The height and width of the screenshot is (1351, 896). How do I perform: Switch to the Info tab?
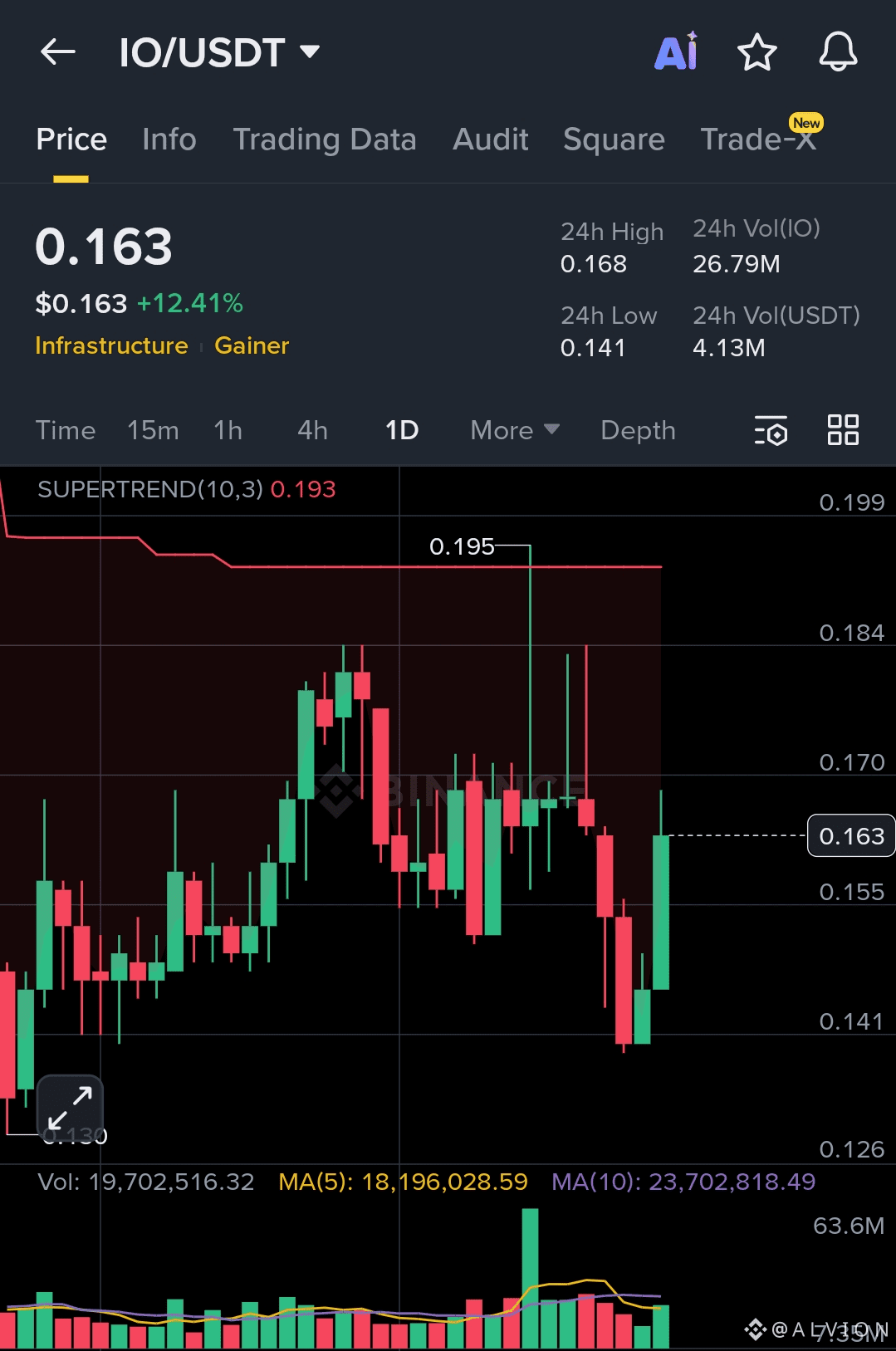coord(169,140)
